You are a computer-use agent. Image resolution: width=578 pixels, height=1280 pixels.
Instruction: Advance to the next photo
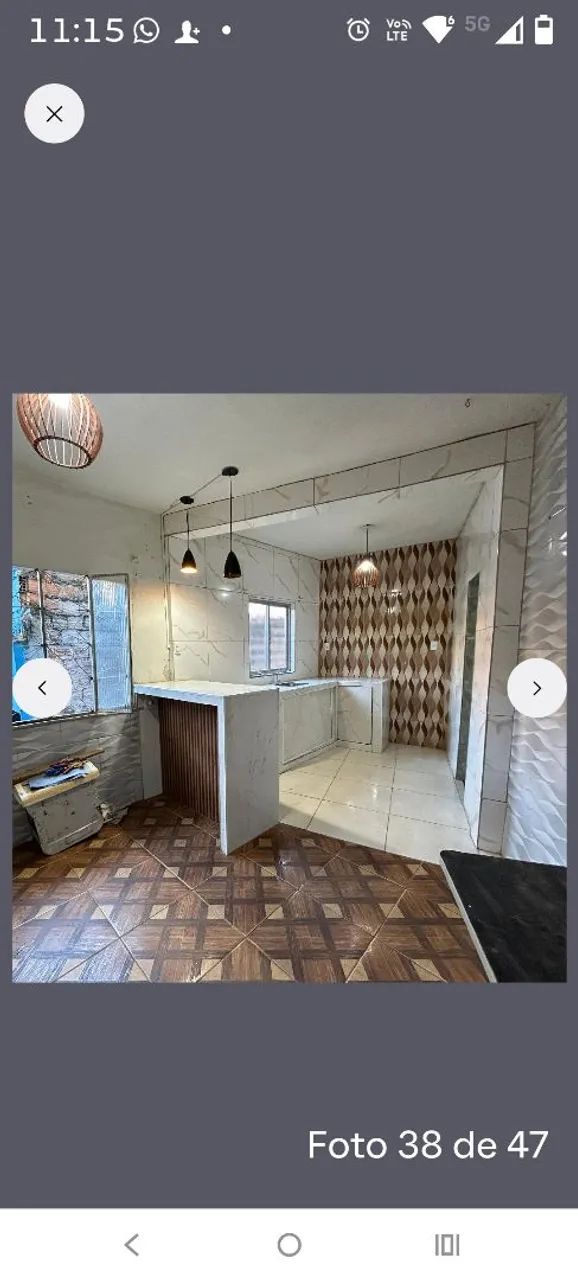coord(537,688)
